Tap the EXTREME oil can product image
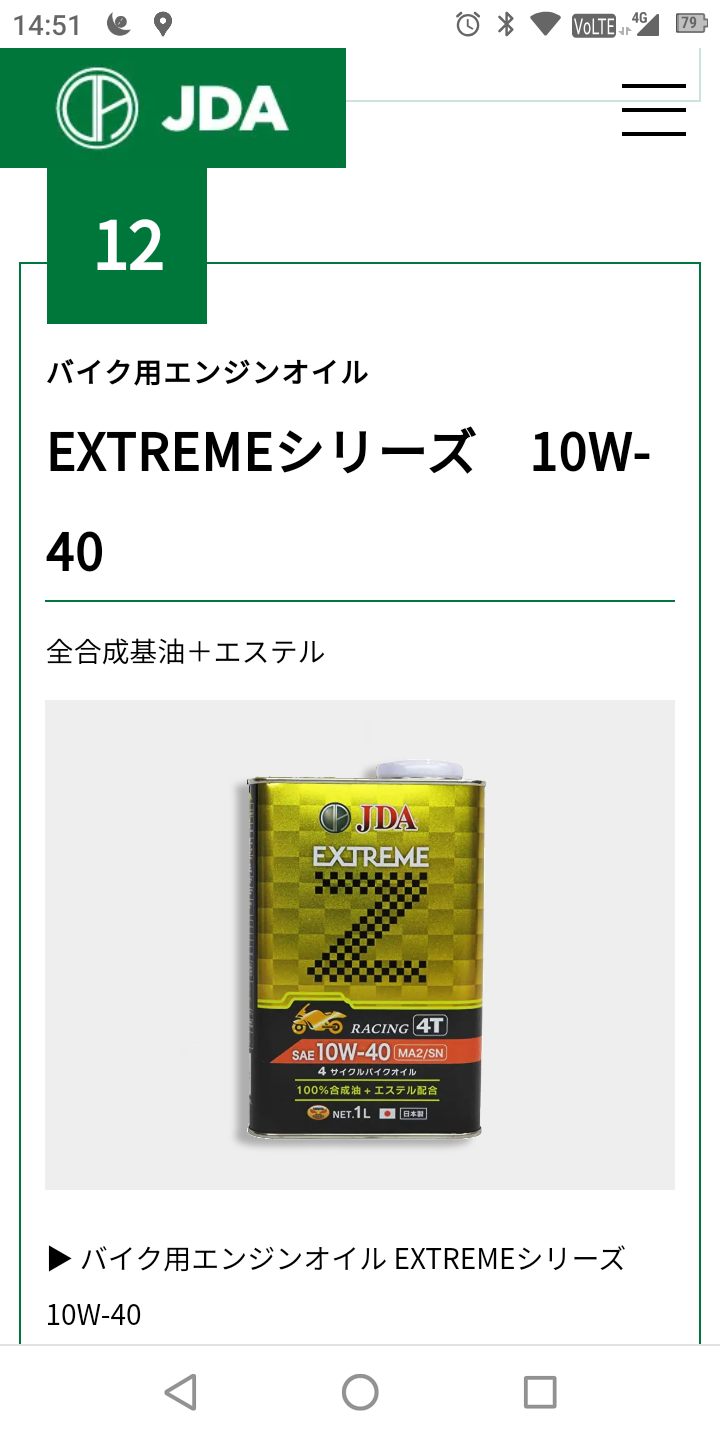 pyautogui.click(x=360, y=944)
